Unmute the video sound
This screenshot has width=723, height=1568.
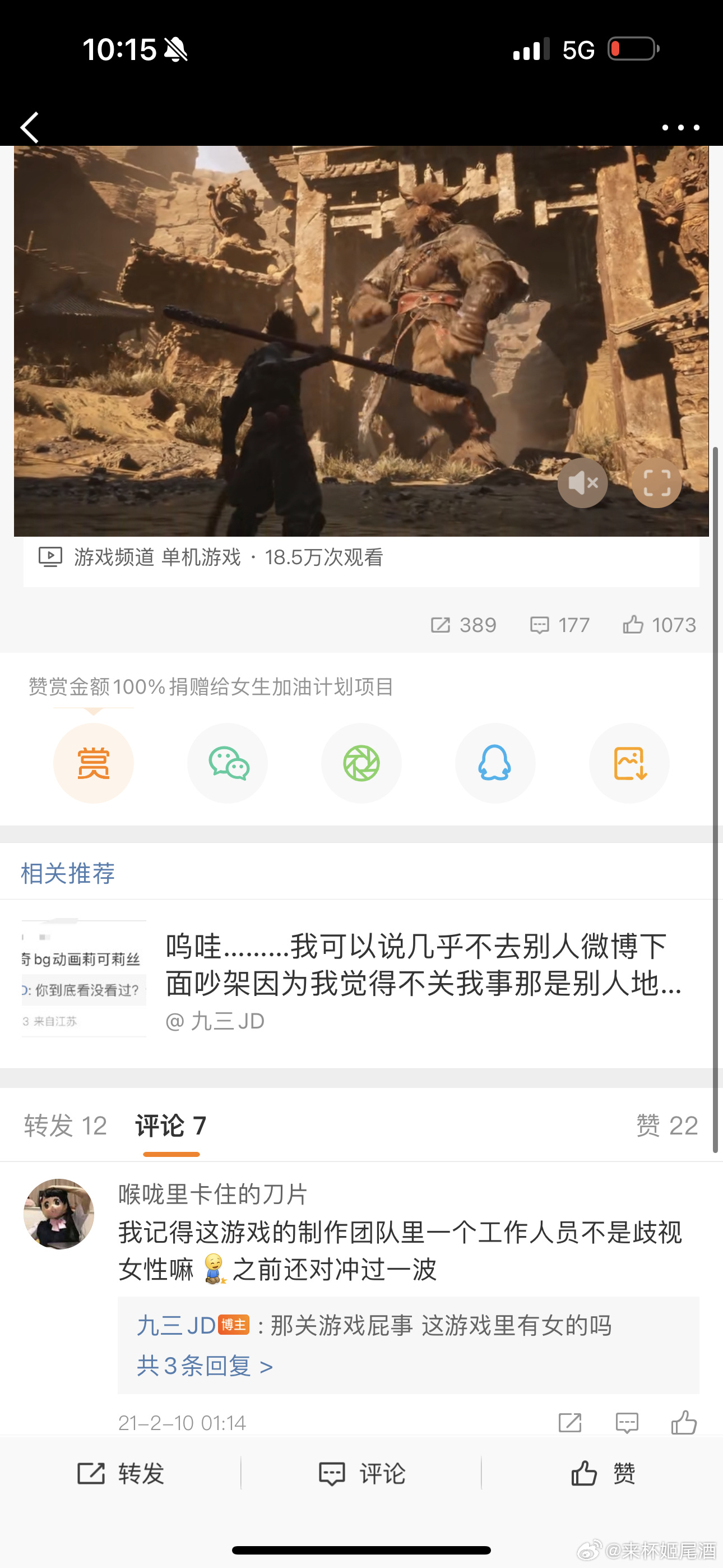click(582, 483)
